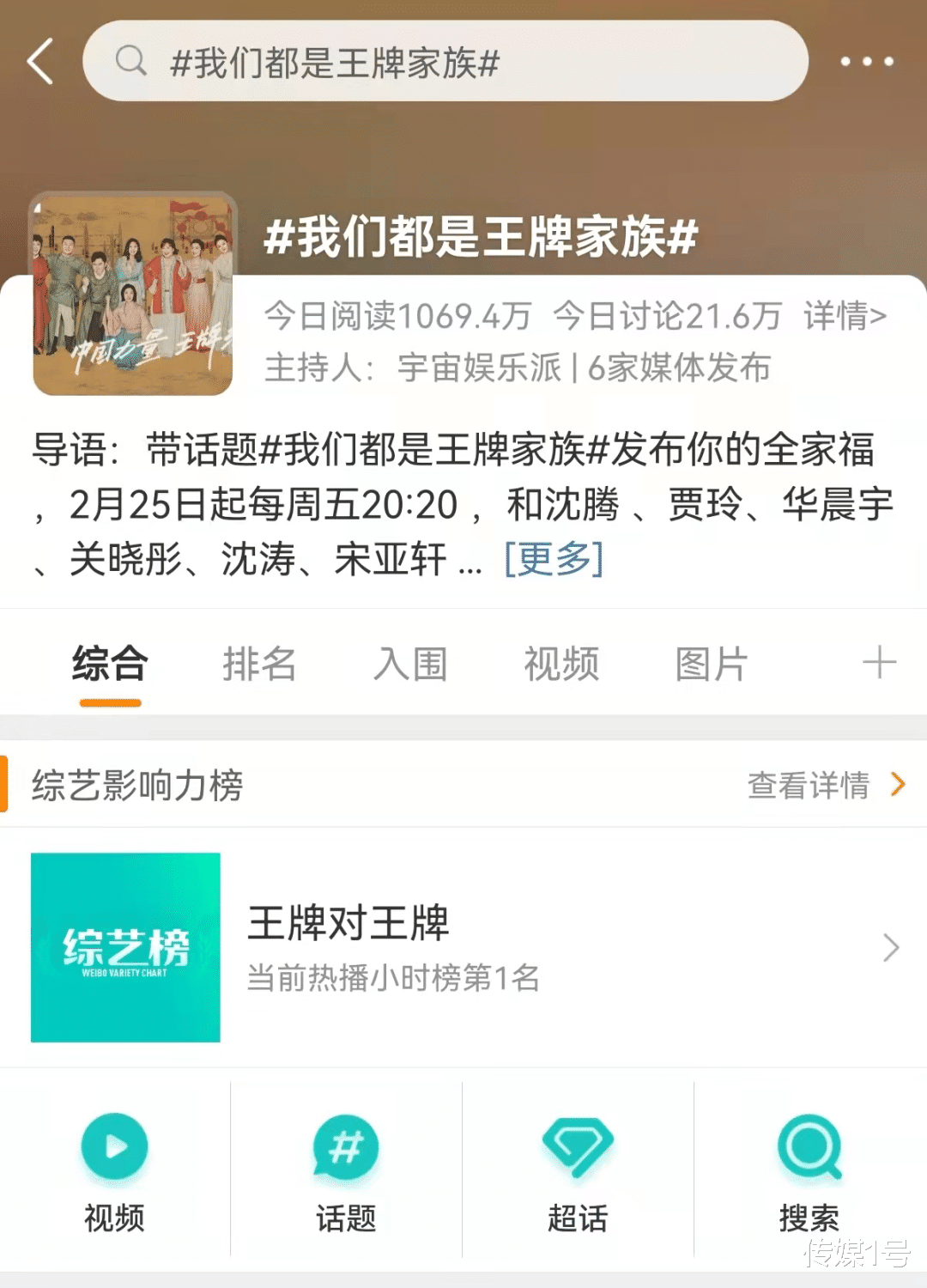Click the magnifier icon in the search bar
927x1288 pixels.
(130, 61)
